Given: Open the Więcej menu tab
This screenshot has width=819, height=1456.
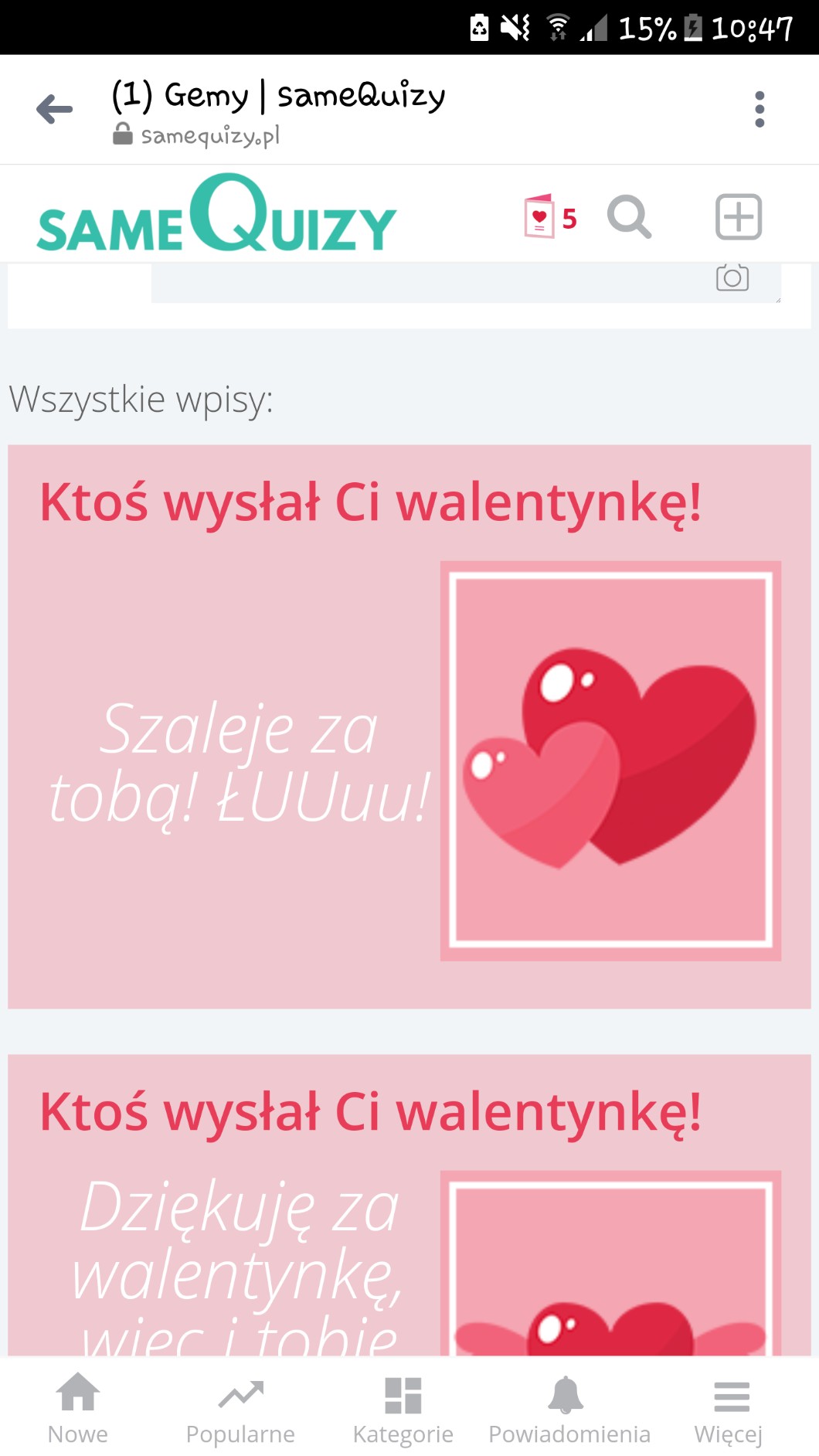Looking at the screenshot, I should click(x=729, y=1408).
